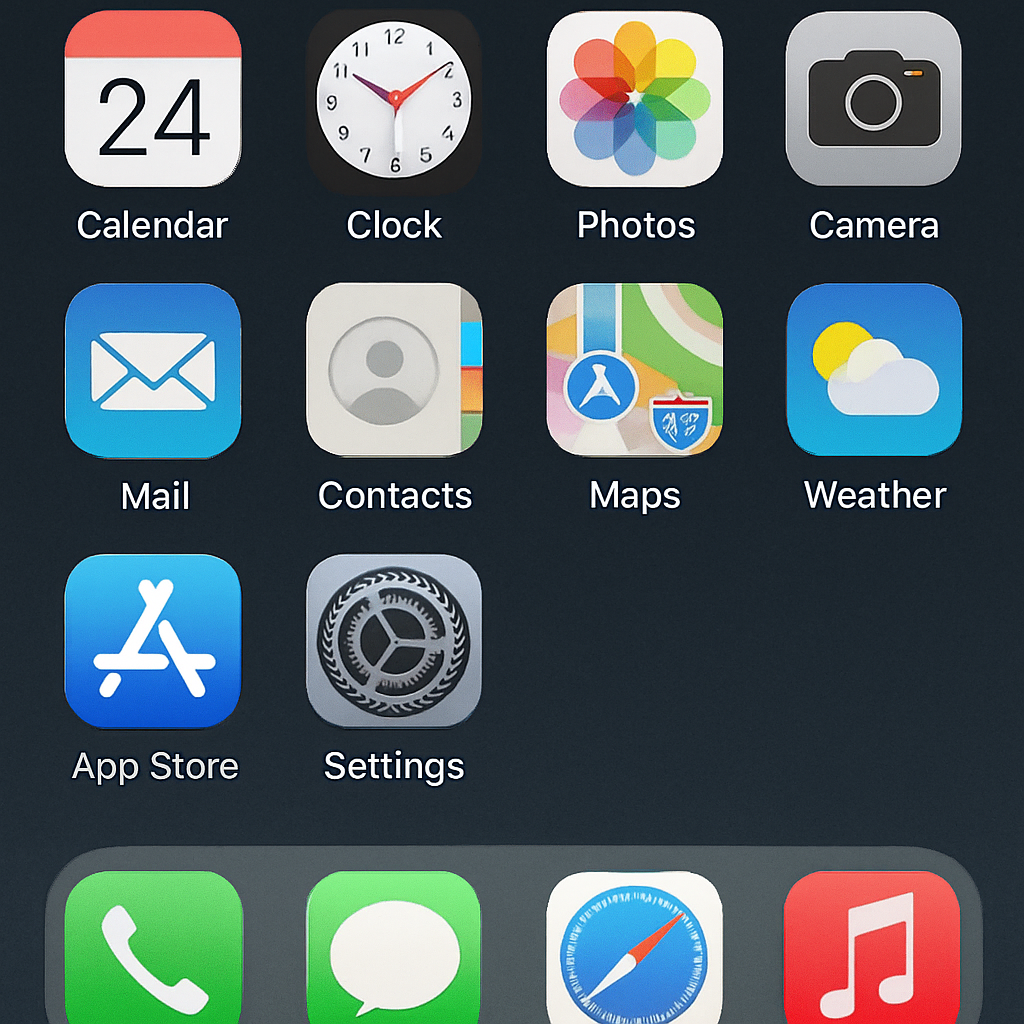Check the Weather app

(874, 371)
